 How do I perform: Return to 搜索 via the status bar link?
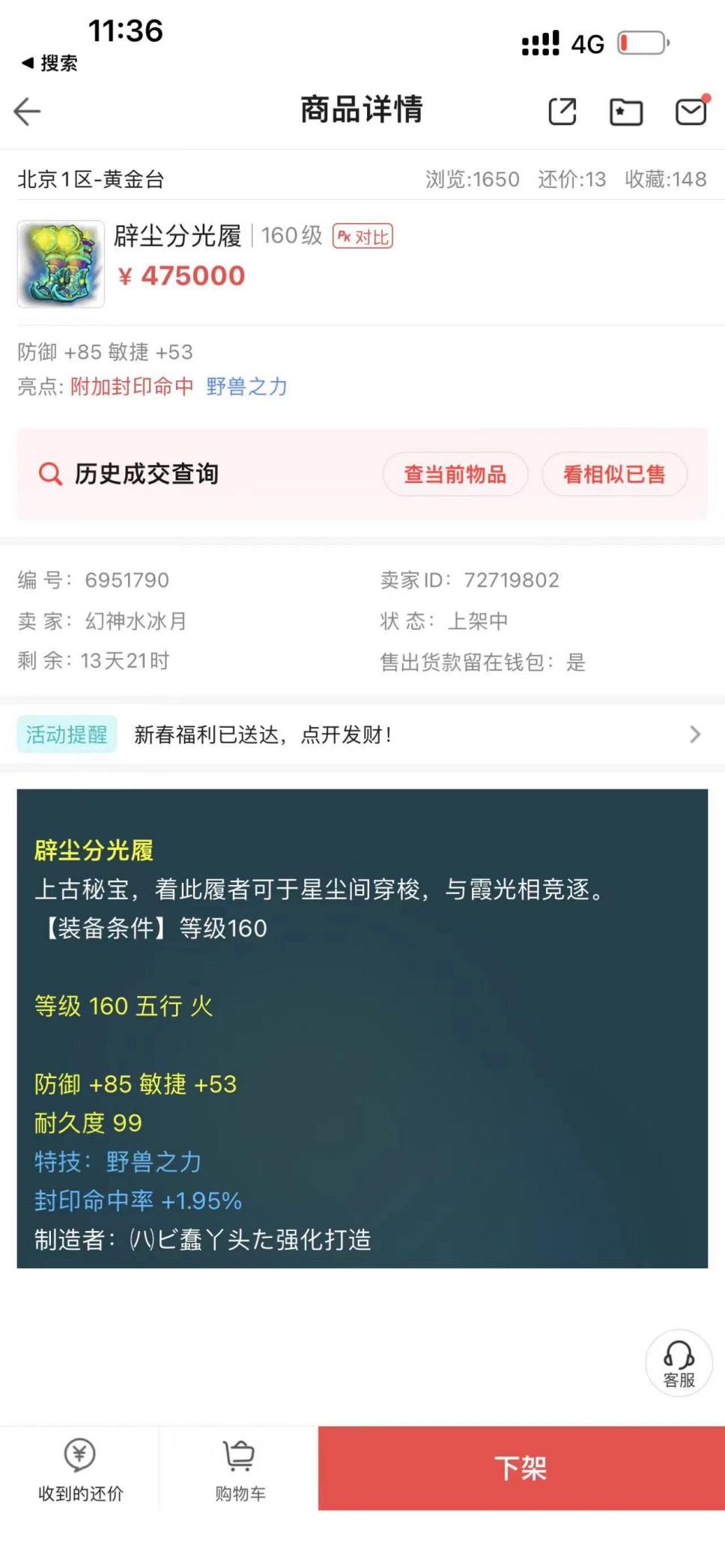50,63
